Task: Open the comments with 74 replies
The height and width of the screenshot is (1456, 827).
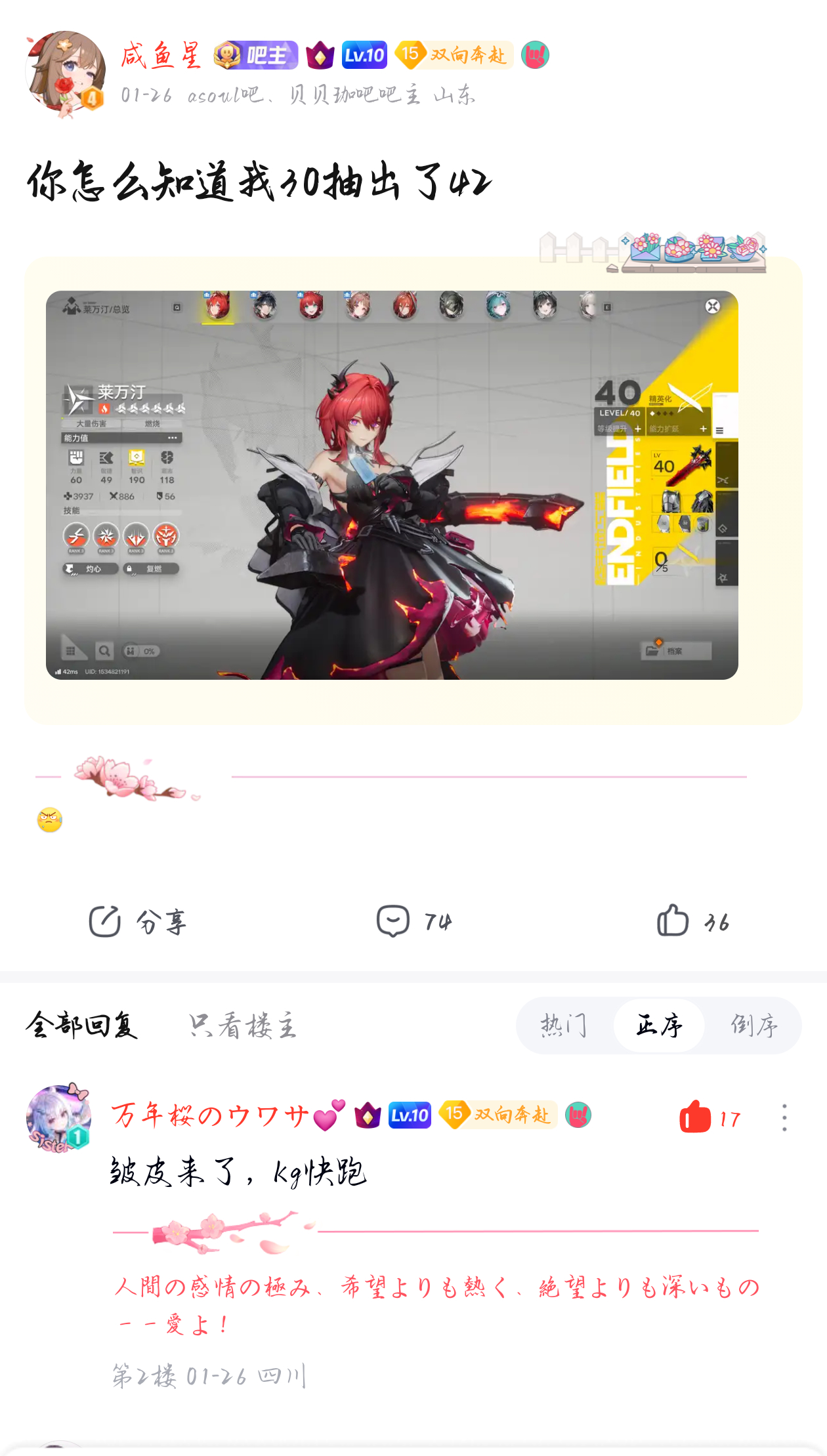Action: point(415,922)
